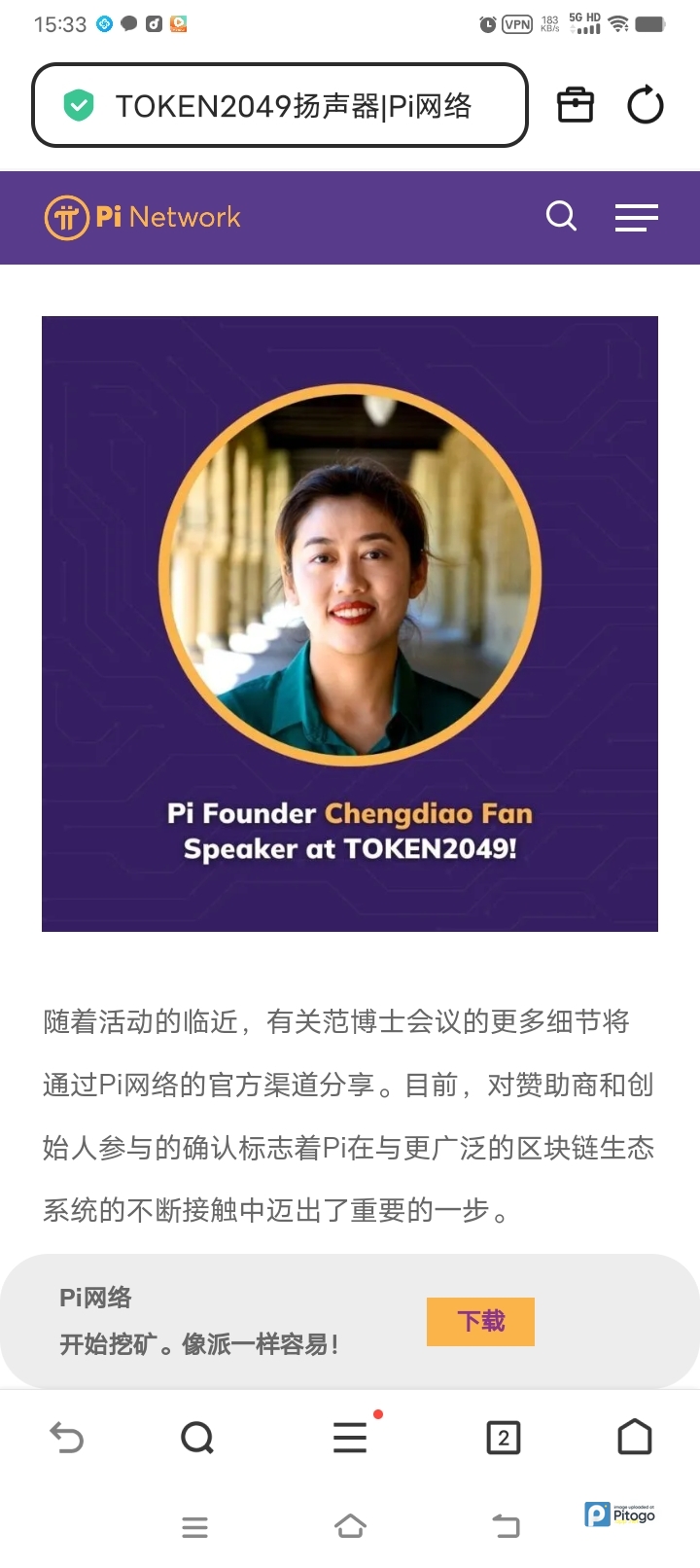The image size is (700, 1568).
Task: Open the browser search from the bottom bar
Action: (197, 1437)
